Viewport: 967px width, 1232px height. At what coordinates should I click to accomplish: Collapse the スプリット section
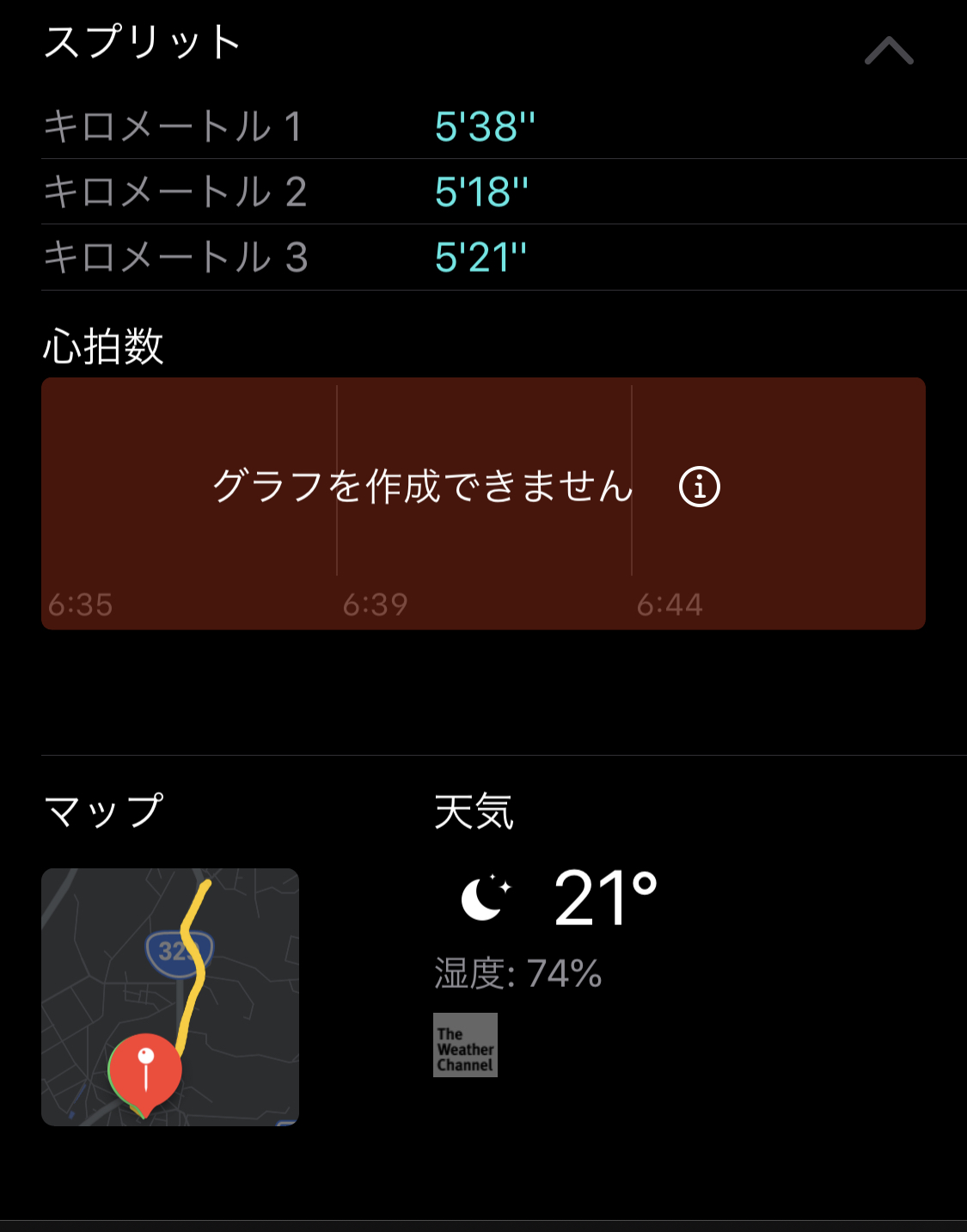click(889, 51)
